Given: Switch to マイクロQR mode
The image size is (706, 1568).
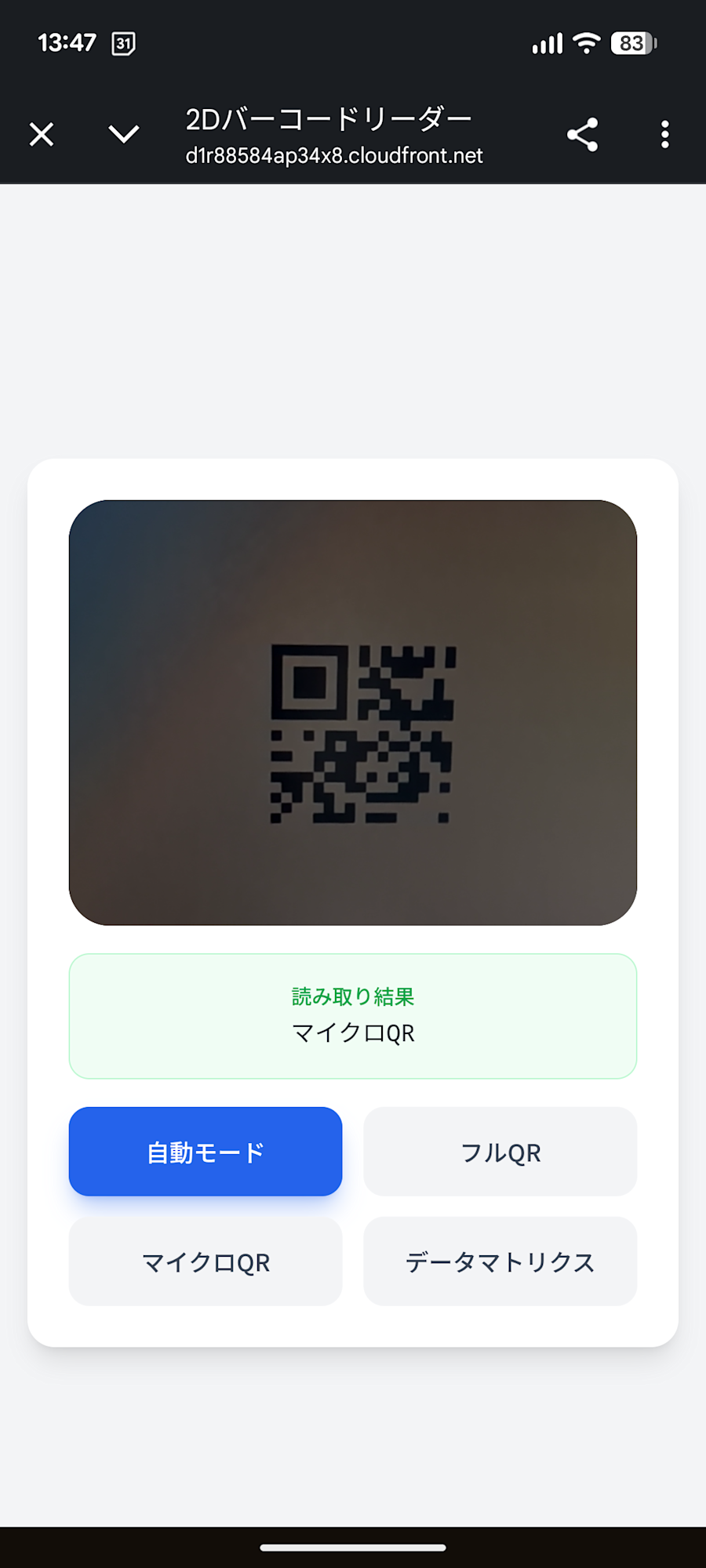Looking at the screenshot, I should [205, 1262].
